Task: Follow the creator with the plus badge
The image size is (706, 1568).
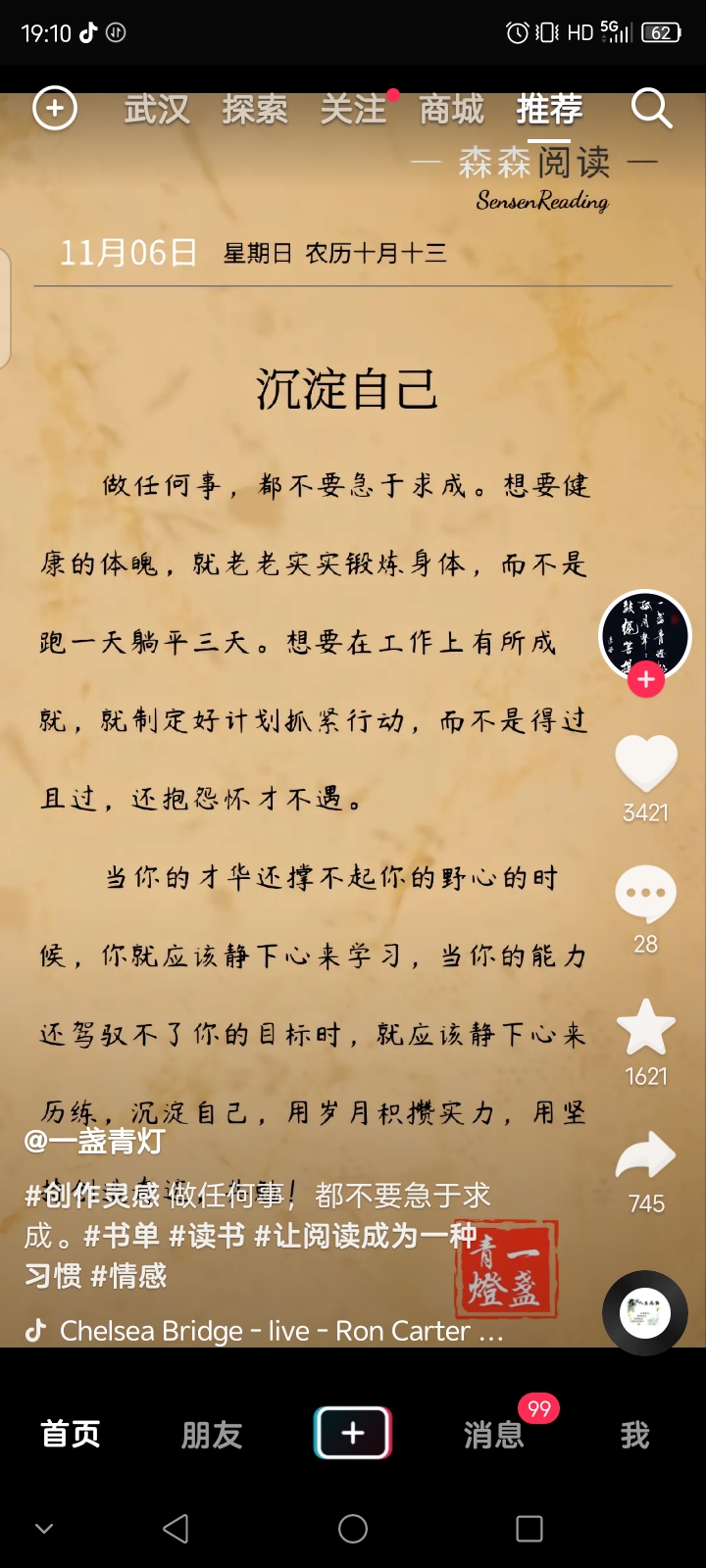Action: (643, 678)
